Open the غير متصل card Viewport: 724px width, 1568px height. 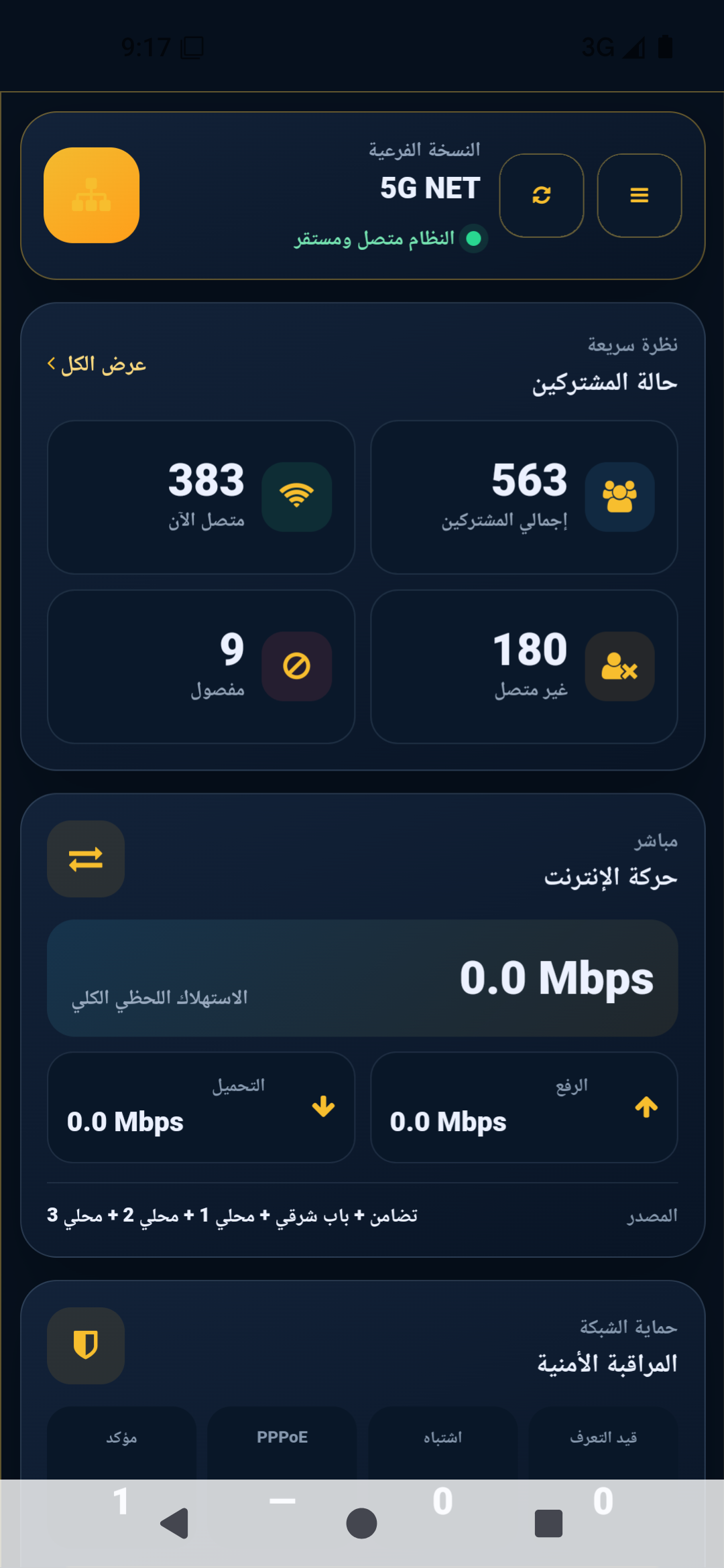tap(524, 667)
